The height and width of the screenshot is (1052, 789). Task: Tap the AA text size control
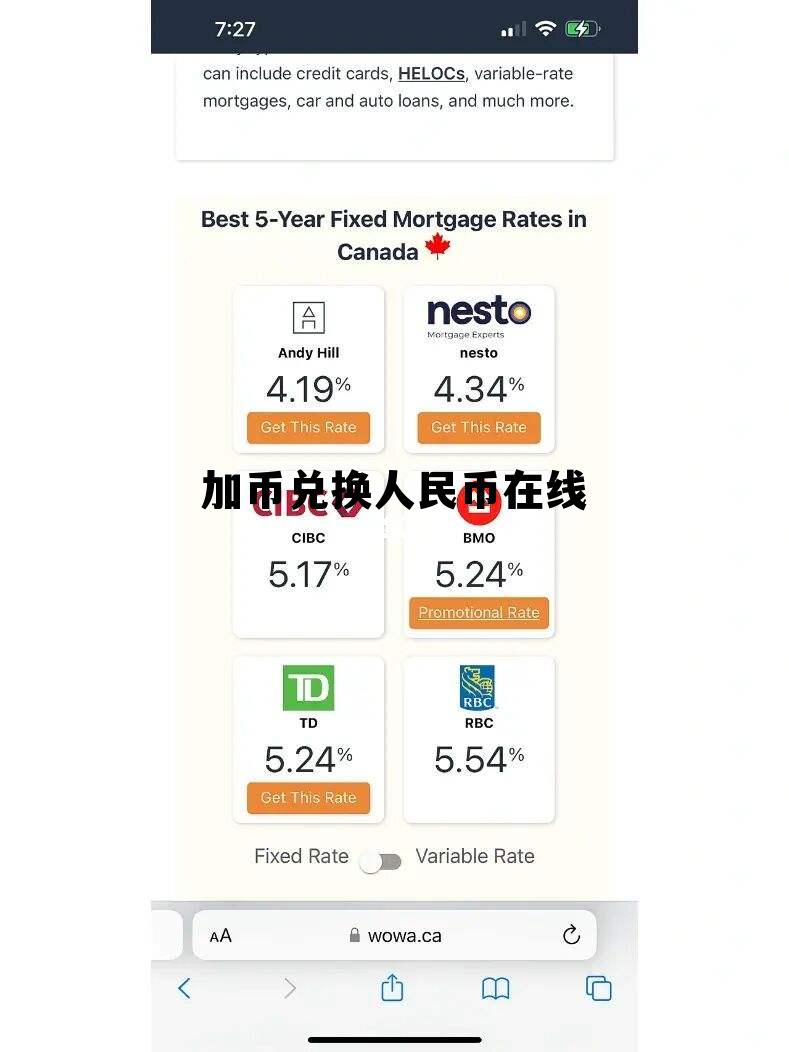[220, 935]
